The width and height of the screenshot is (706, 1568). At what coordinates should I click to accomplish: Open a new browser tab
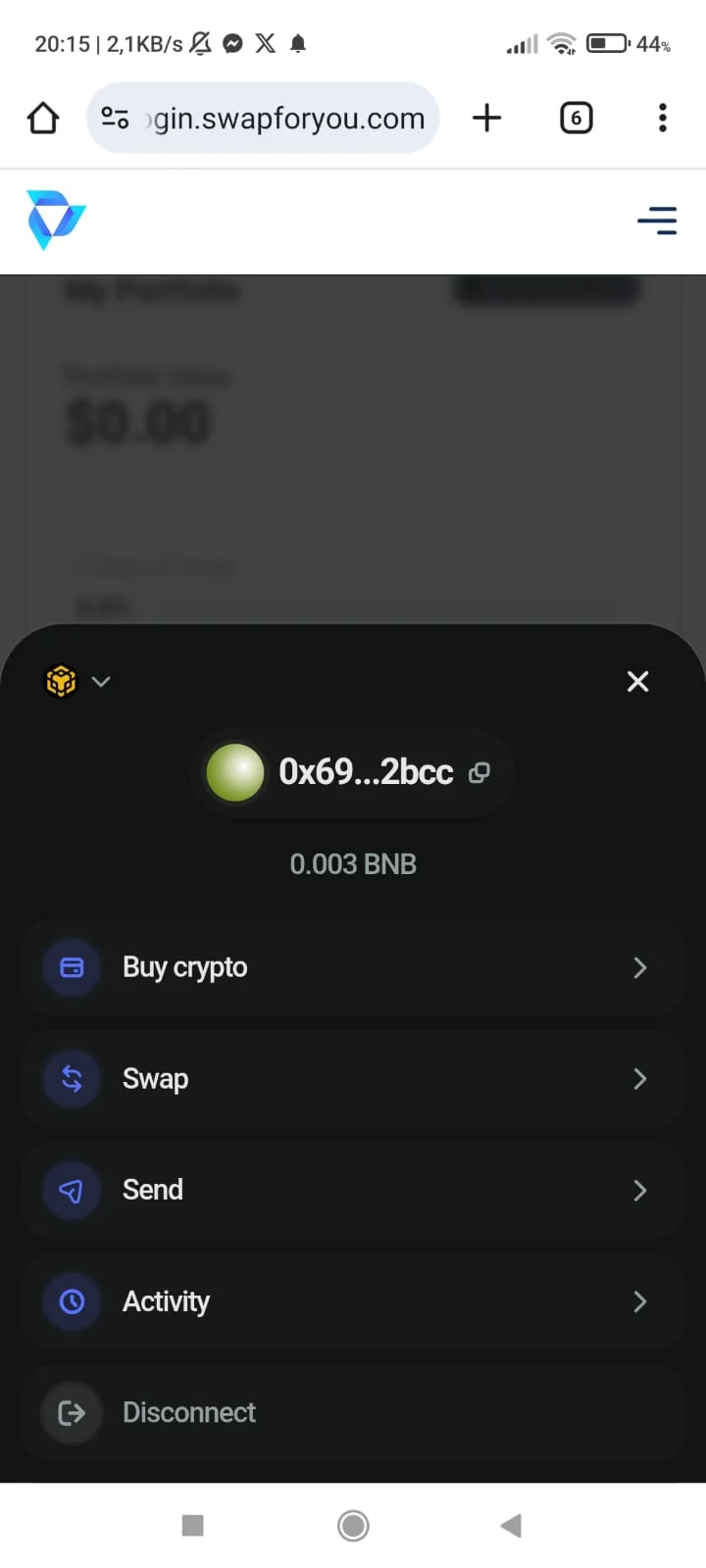486,118
